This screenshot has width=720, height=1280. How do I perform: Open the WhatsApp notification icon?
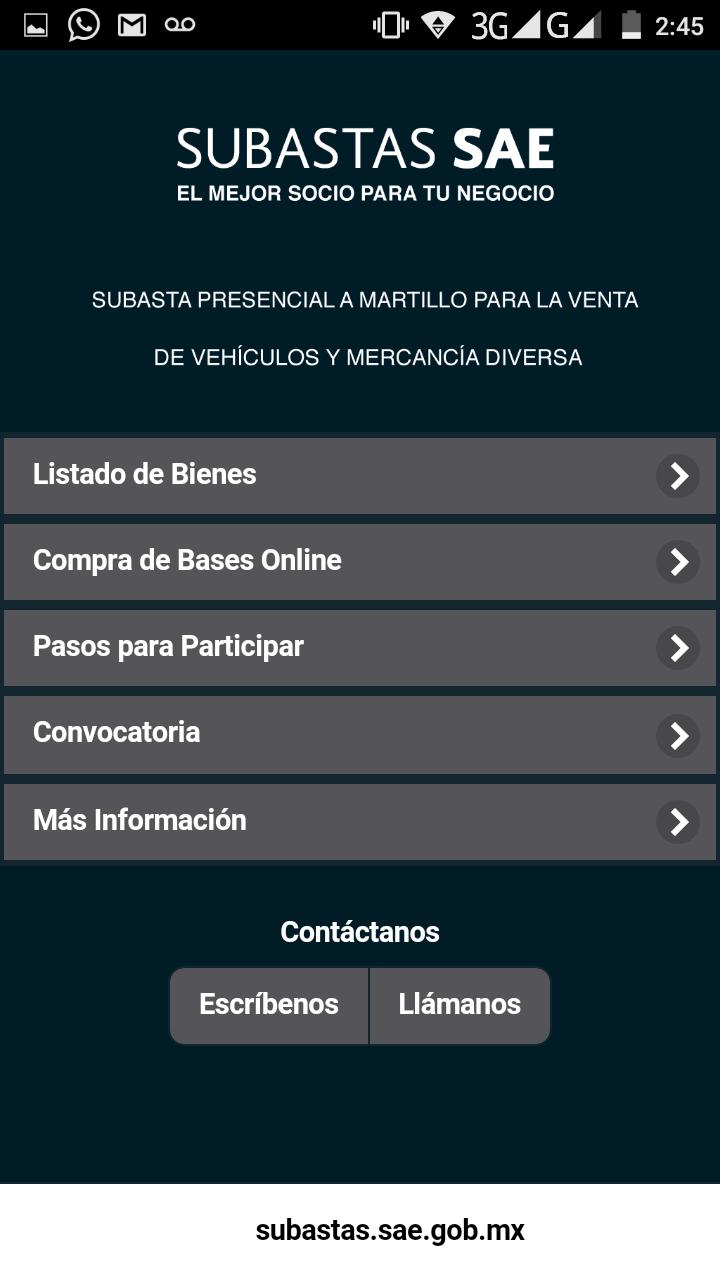click(x=83, y=24)
